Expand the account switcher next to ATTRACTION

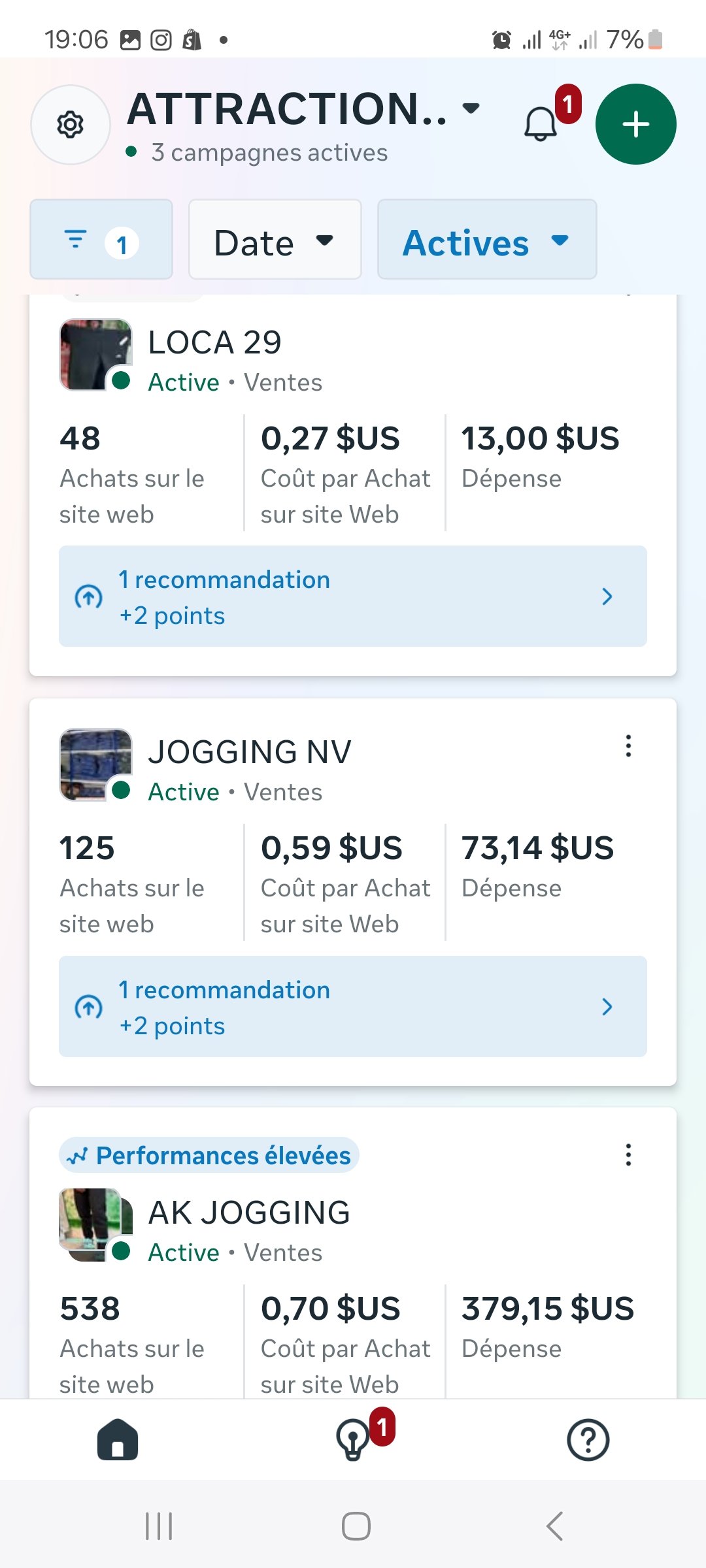tap(472, 108)
